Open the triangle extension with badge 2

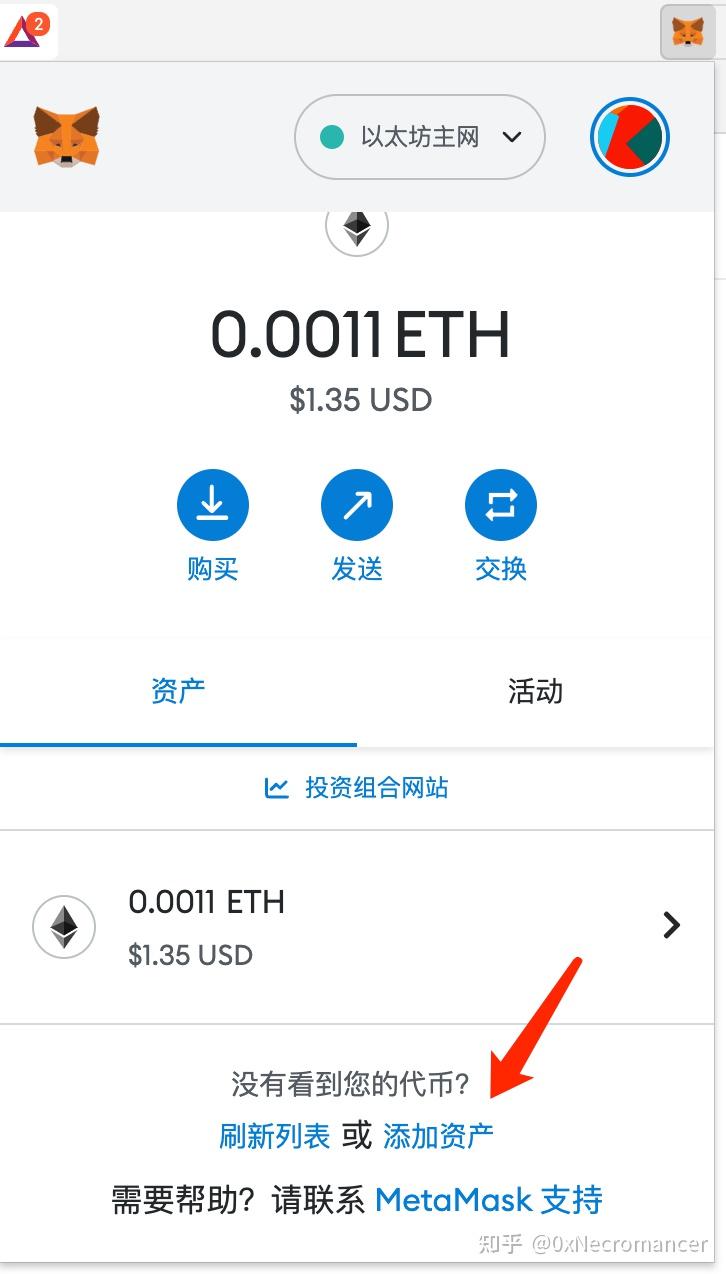[26, 30]
